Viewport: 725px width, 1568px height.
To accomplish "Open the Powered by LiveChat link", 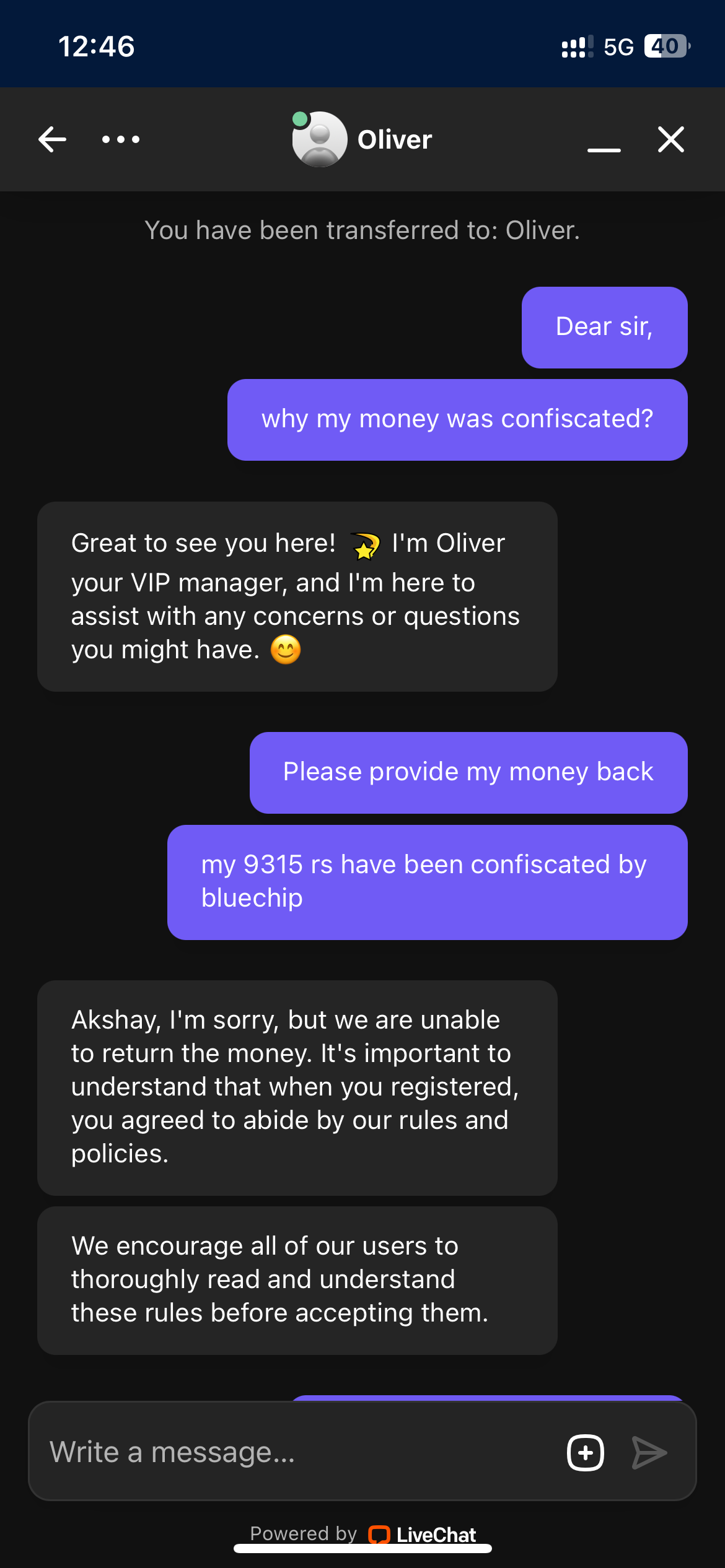I will [362, 1534].
